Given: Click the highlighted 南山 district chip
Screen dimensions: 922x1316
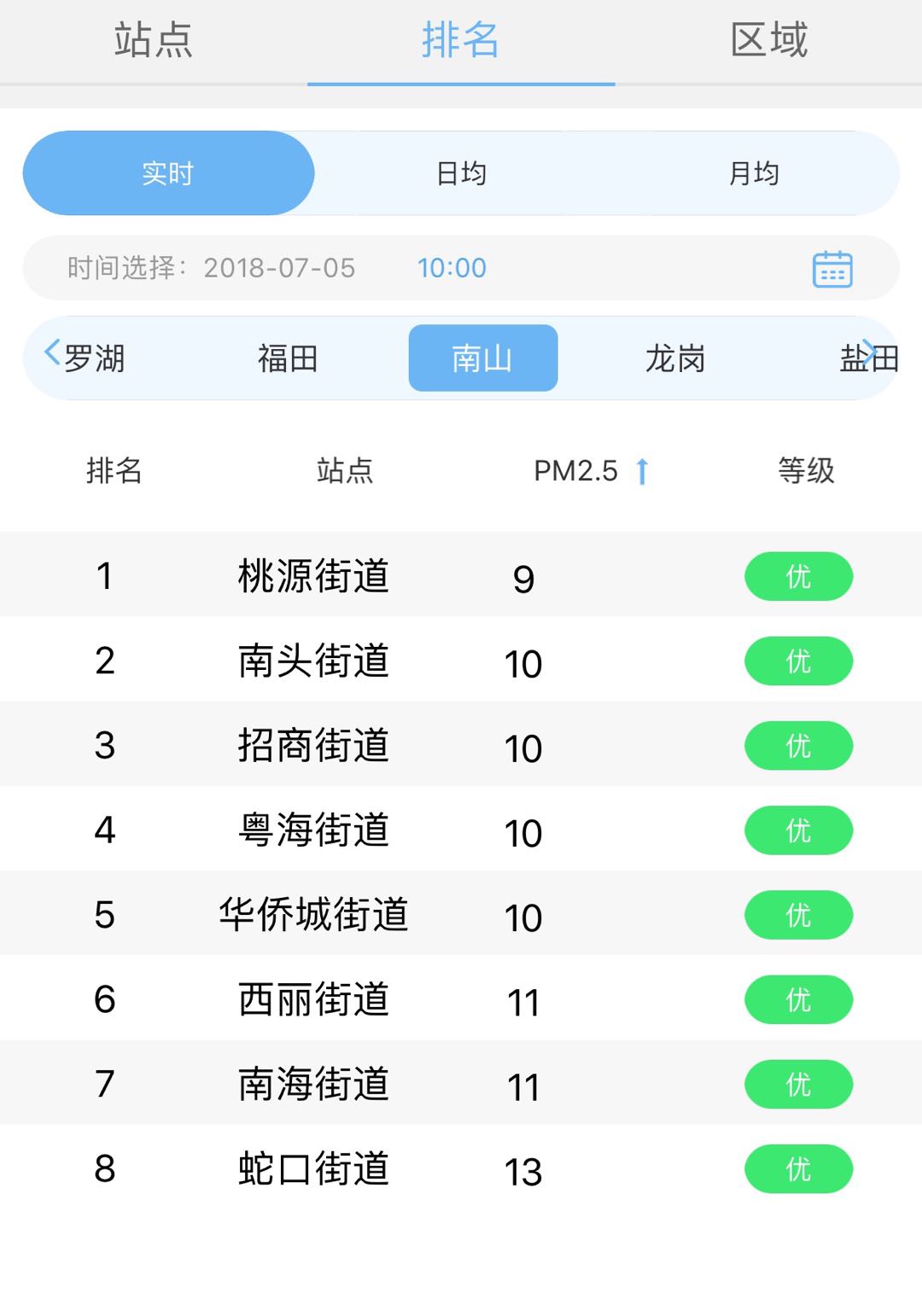Looking at the screenshot, I should click(x=481, y=358).
